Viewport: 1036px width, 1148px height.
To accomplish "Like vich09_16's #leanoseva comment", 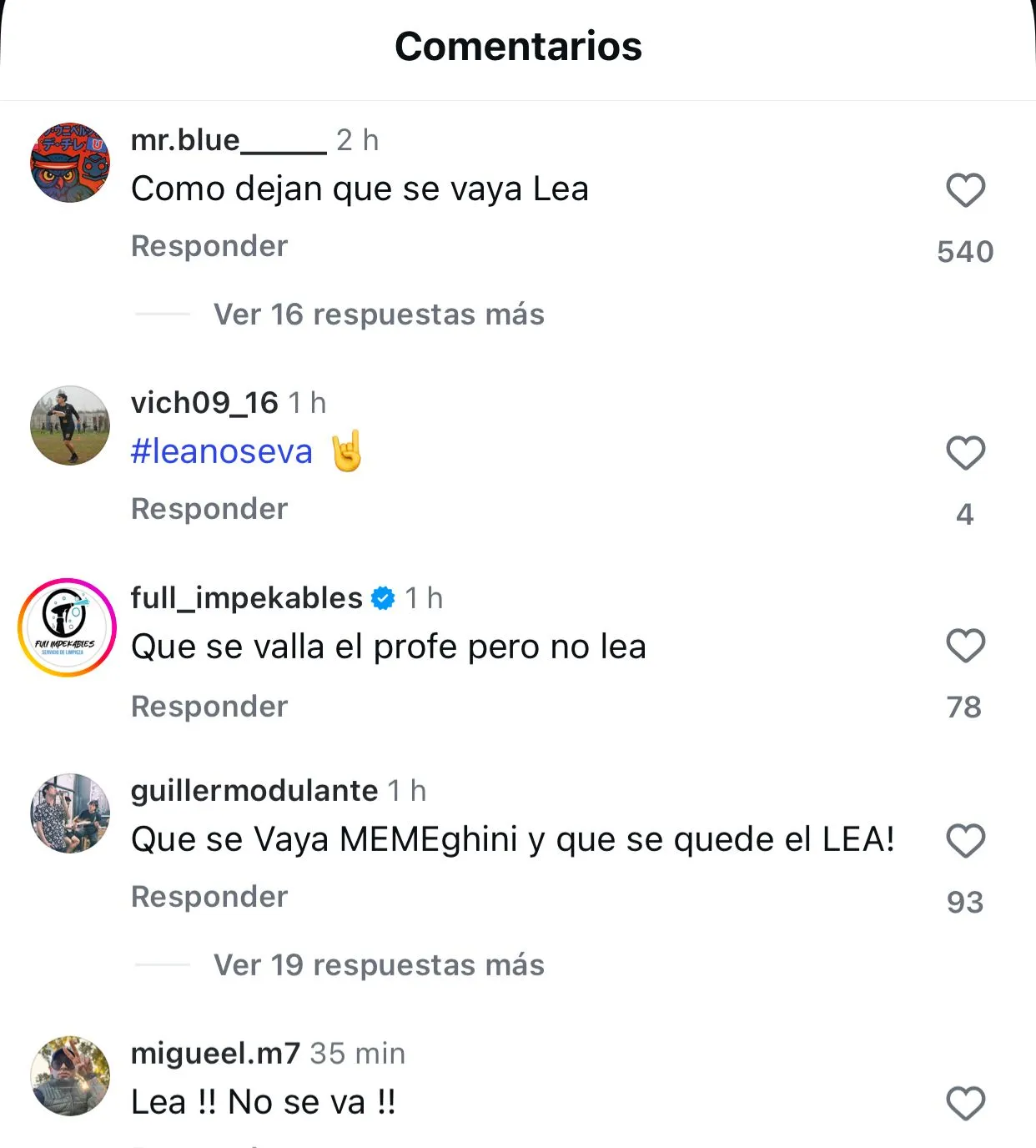I will (965, 454).
